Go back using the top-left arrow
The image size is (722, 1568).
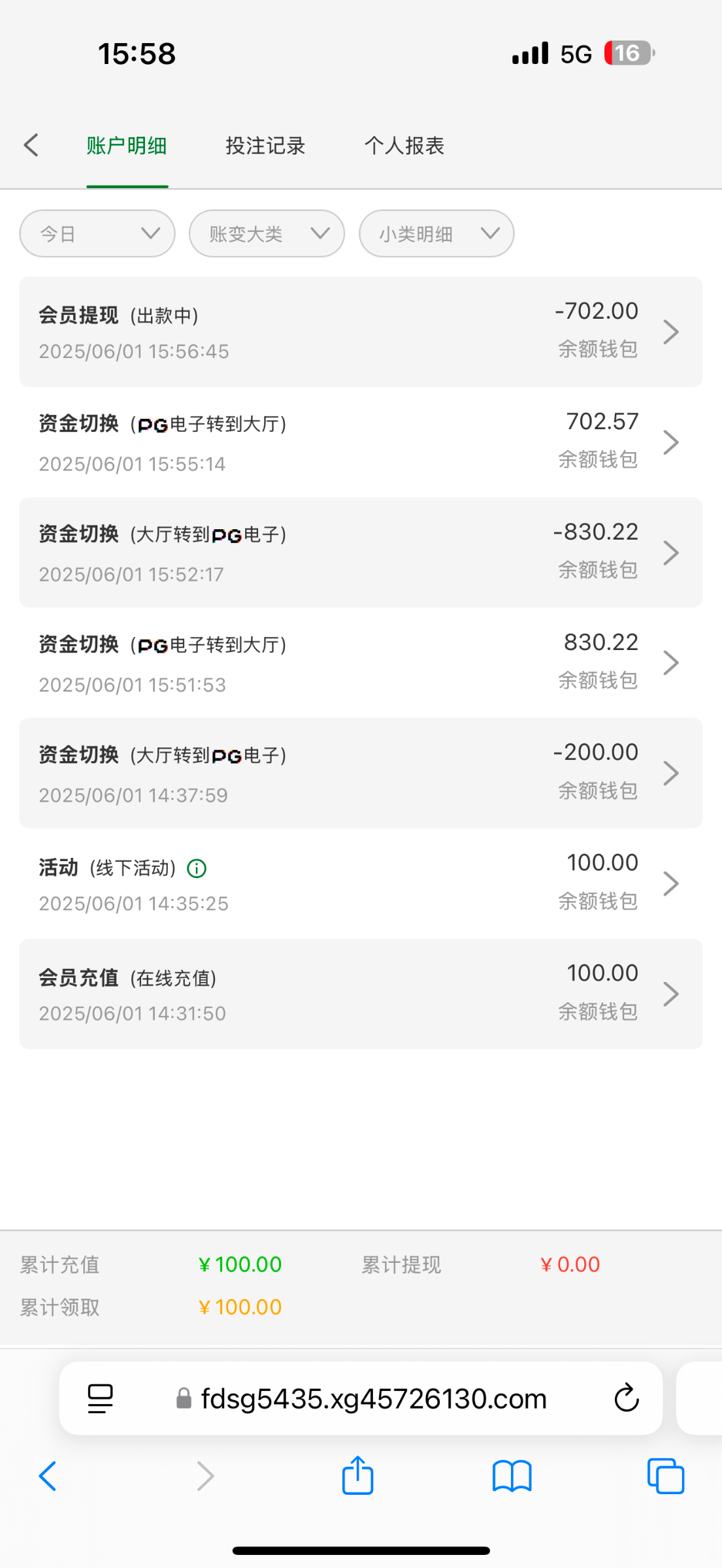31,145
